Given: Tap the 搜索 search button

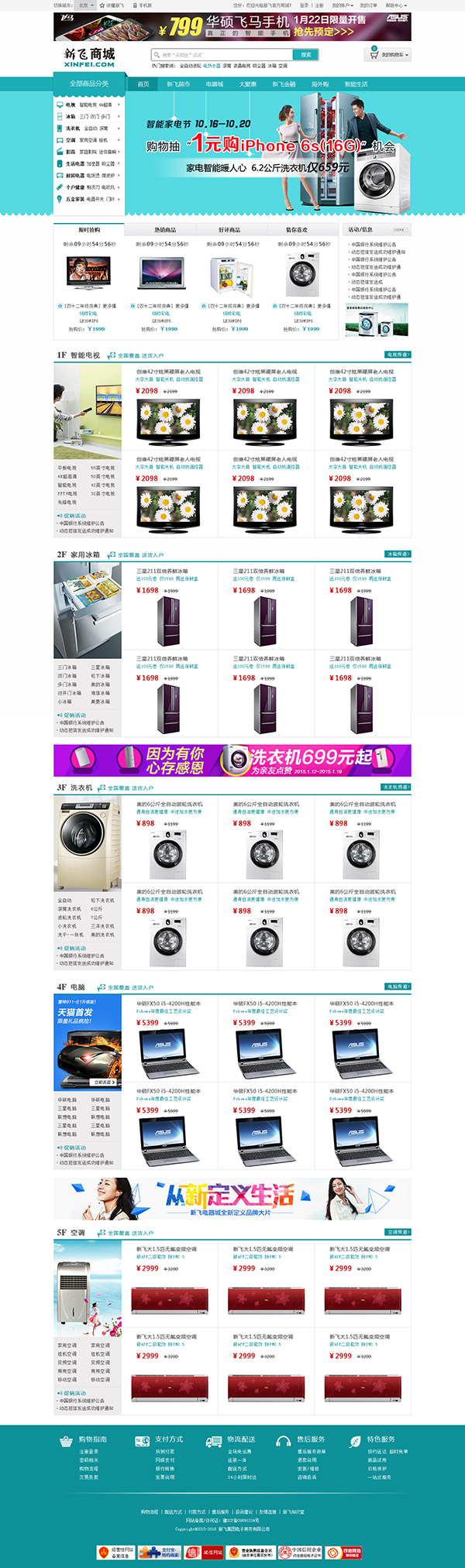Looking at the screenshot, I should pos(305,54).
